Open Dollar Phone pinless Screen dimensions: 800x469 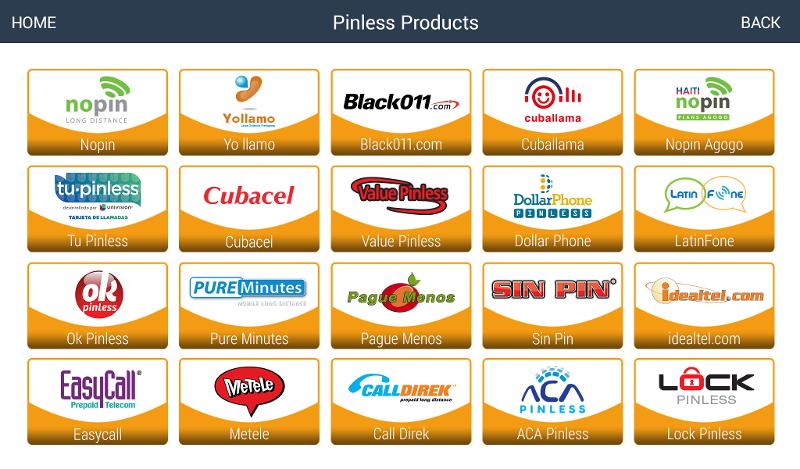click(553, 208)
